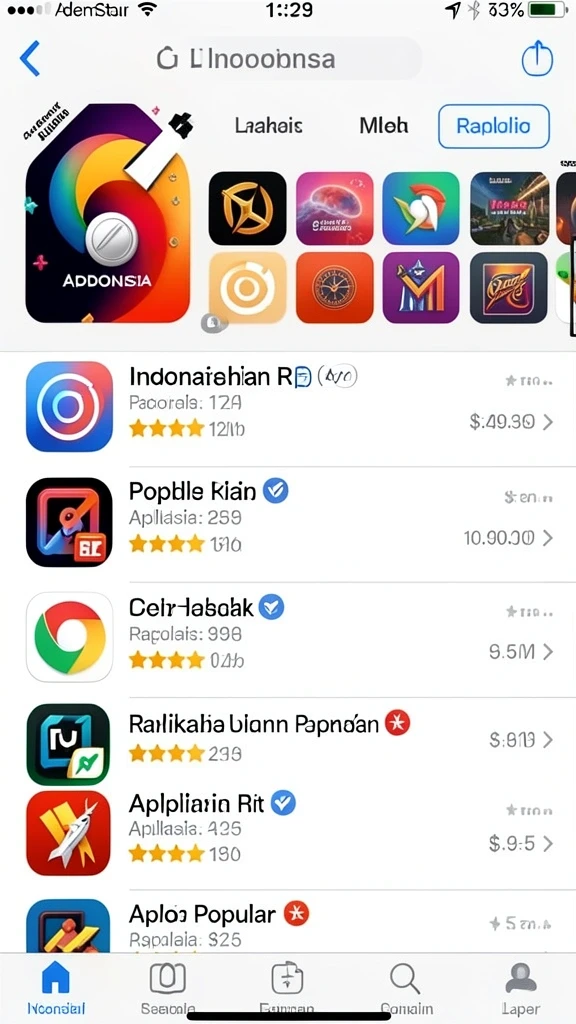Open the black icon with gold star
The height and width of the screenshot is (1024, 576).
pos(248,208)
